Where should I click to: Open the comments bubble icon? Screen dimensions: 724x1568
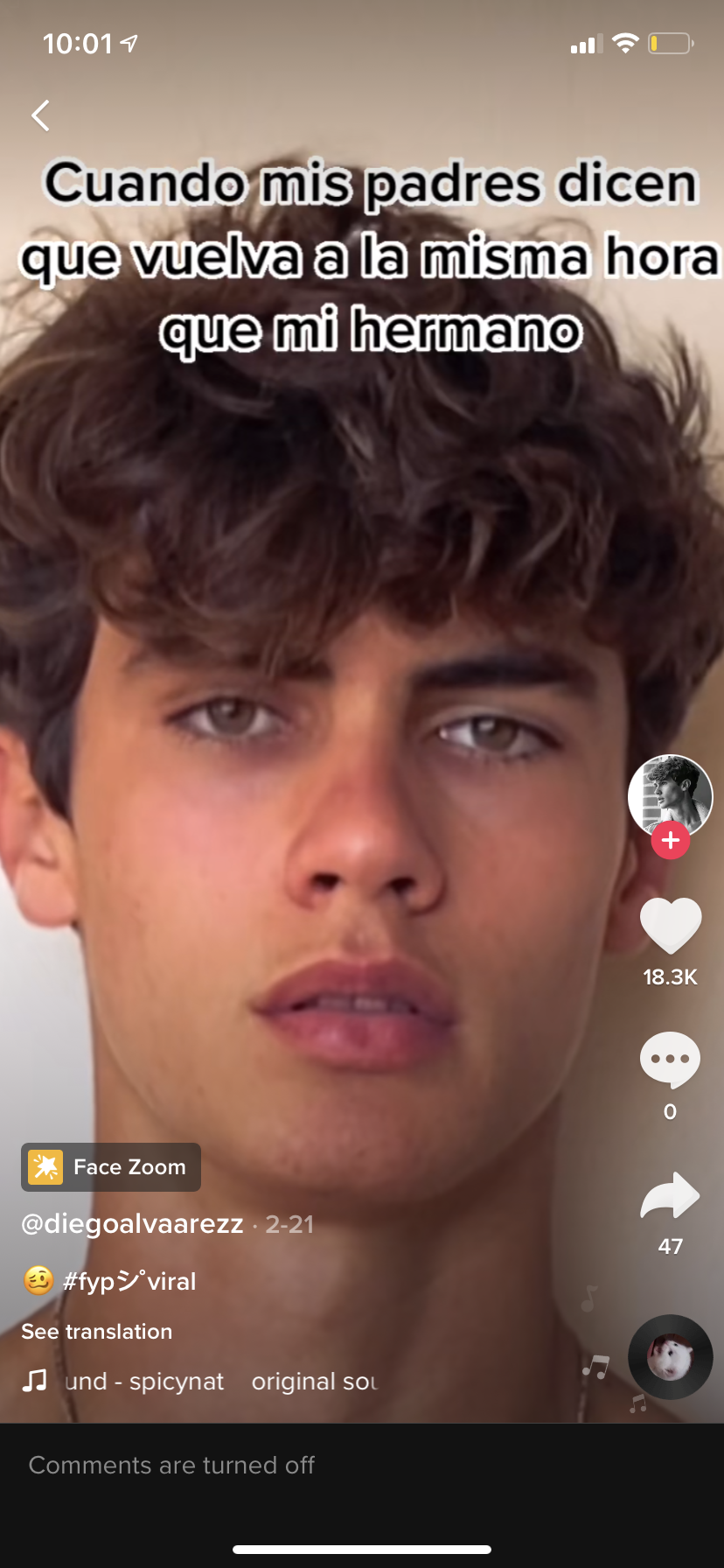tap(671, 1060)
